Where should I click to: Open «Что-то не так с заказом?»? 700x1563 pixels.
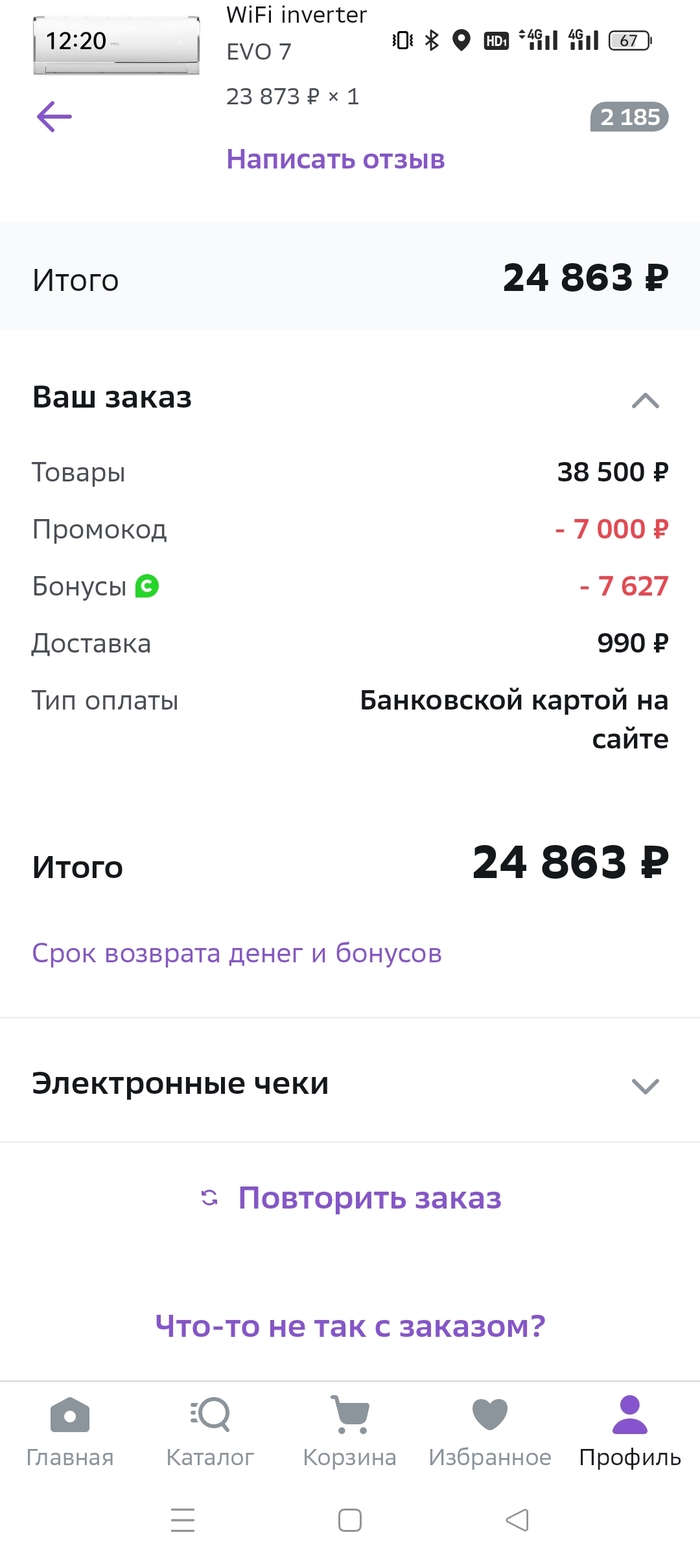pyautogui.click(x=350, y=1327)
